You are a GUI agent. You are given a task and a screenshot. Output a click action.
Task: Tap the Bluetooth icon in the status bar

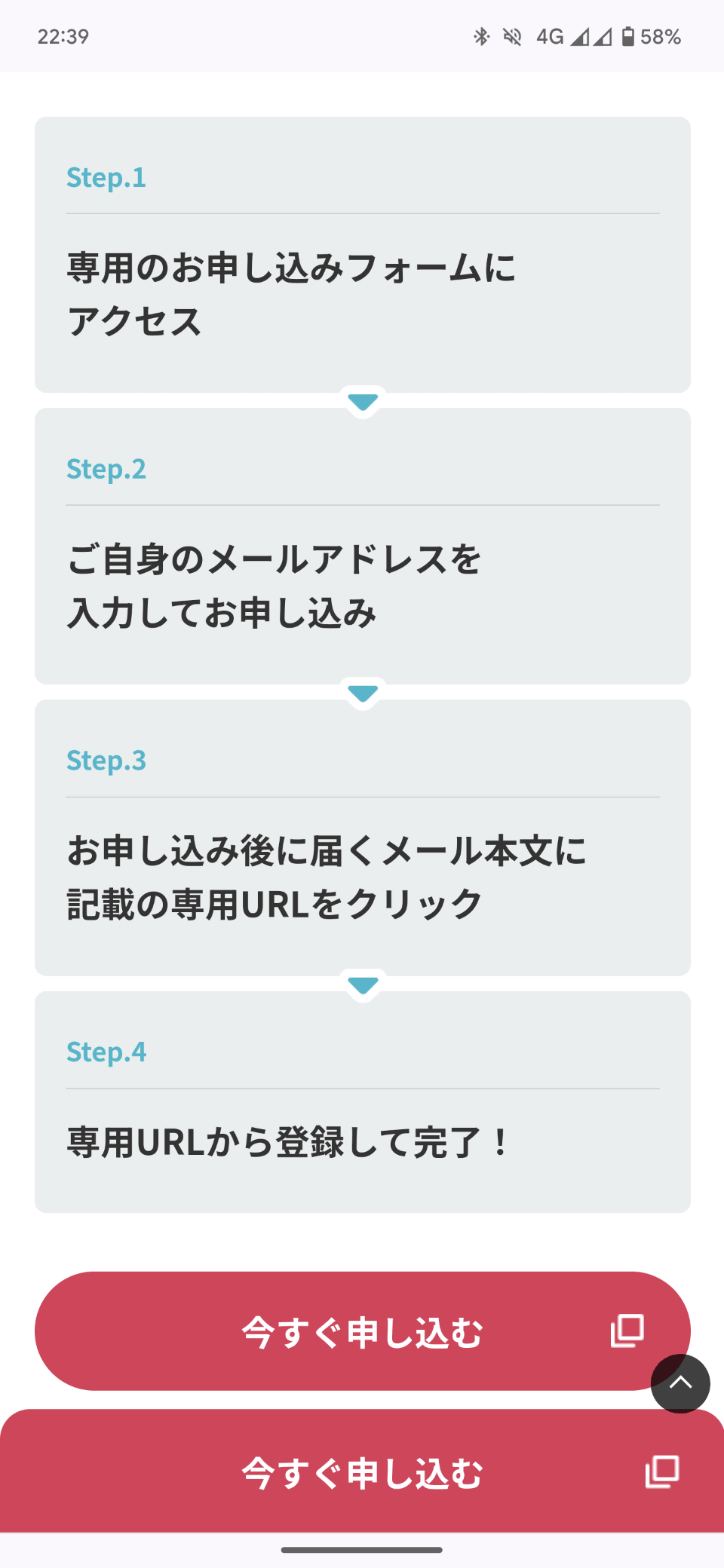point(480,35)
